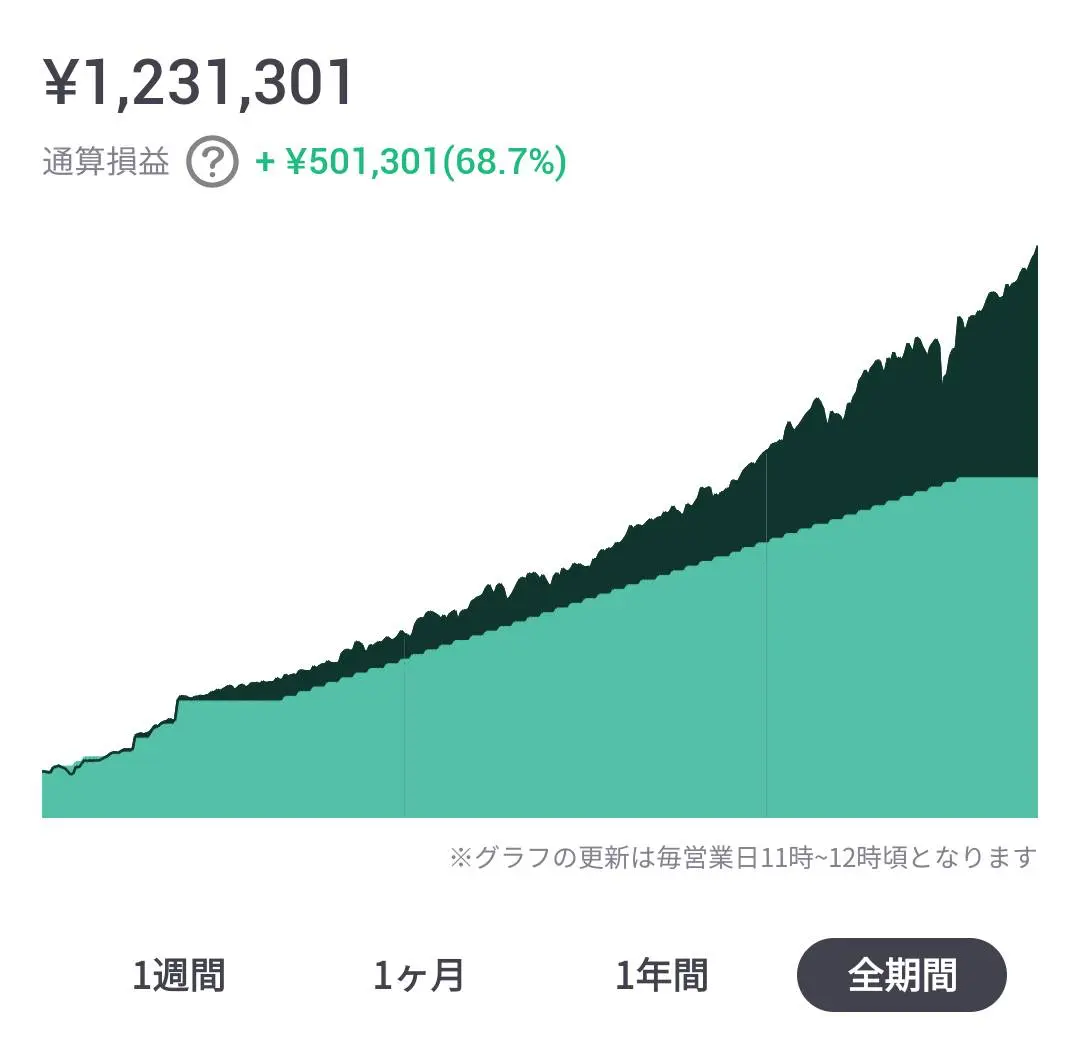Image resolution: width=1080 pixels, height=1039 pixels.
Task: Open the 通算損益 help question mark
Action: click(212, 162)
